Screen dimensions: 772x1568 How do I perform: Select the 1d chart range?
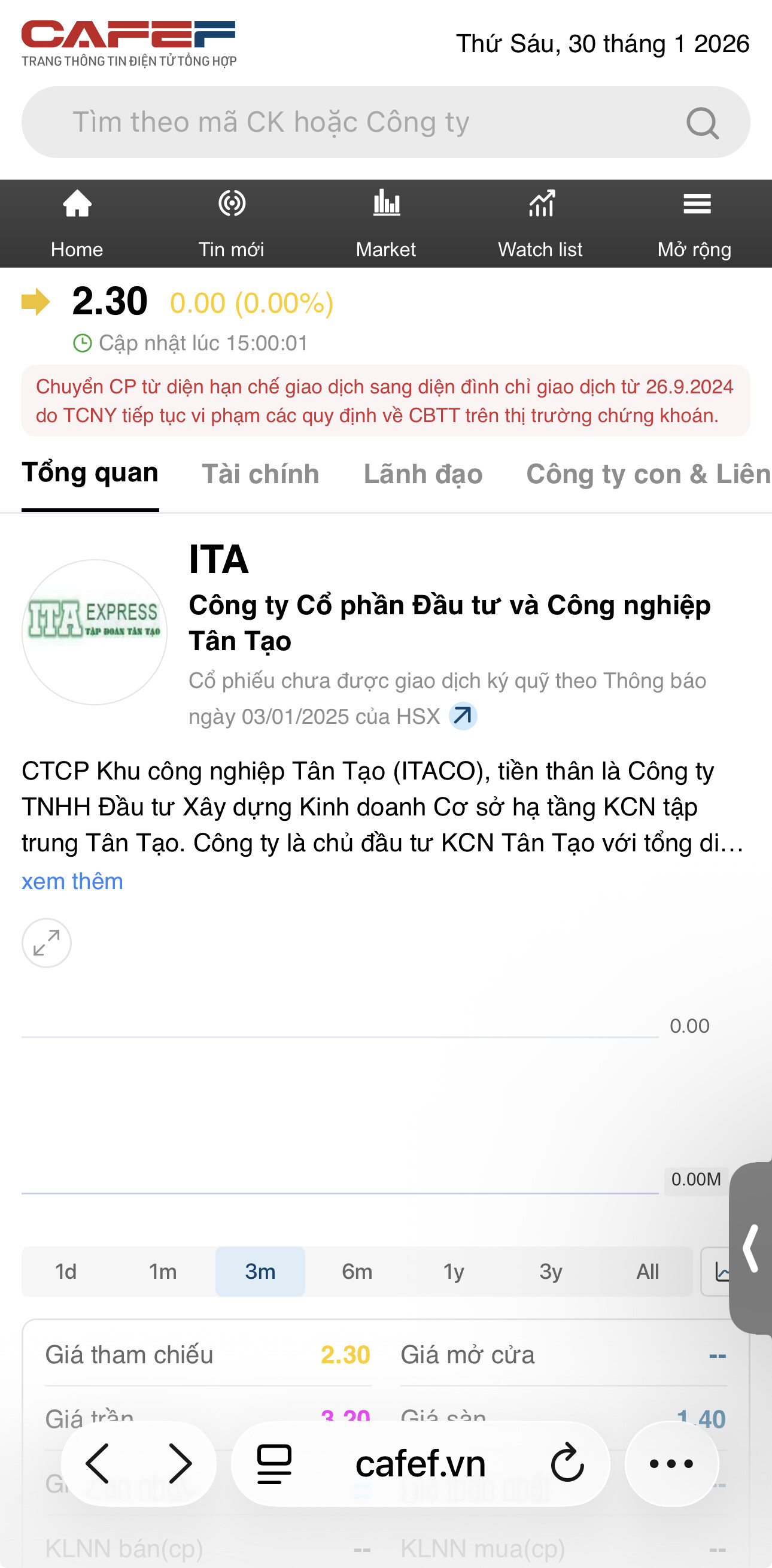tap(66, 1272)
